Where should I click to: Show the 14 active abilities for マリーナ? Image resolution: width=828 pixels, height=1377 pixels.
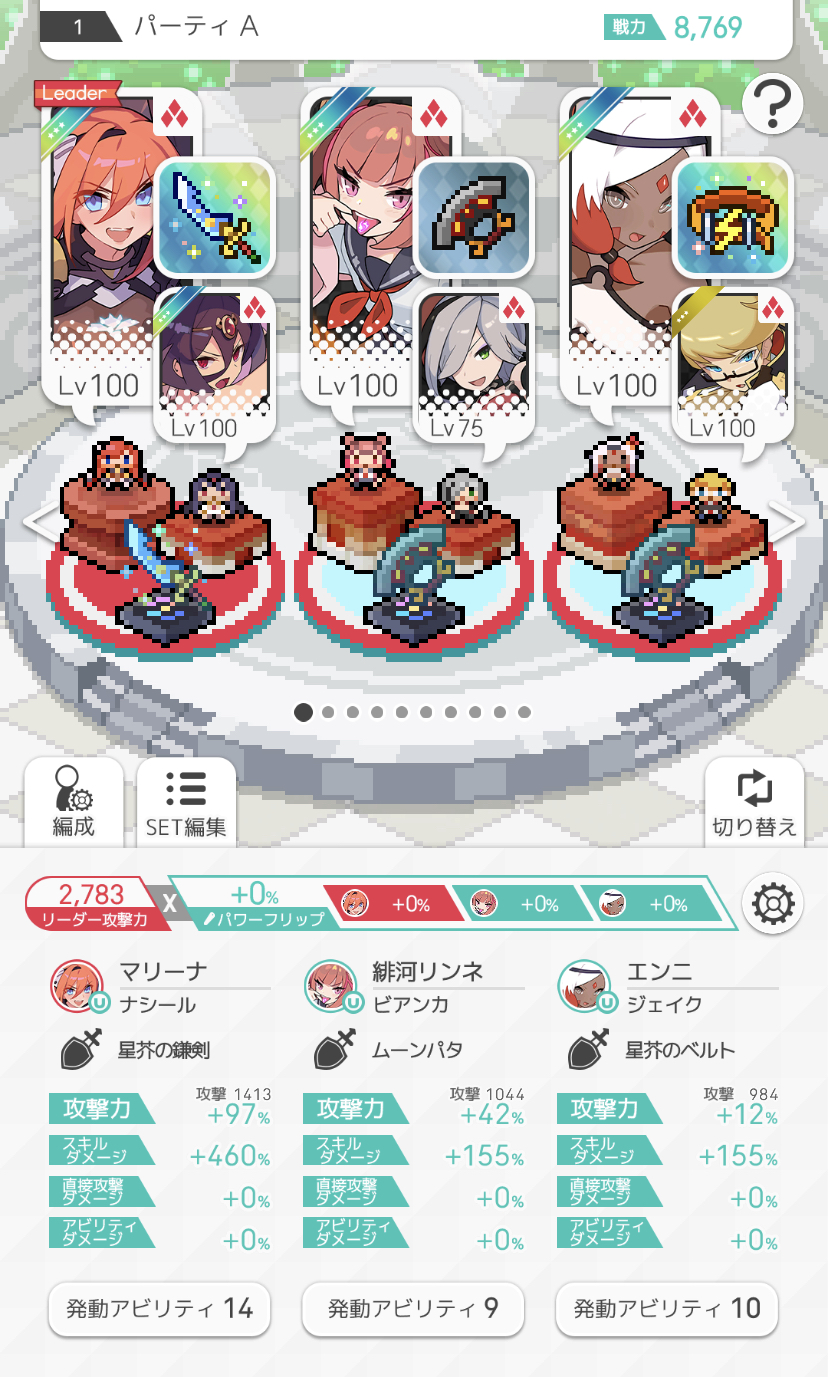[x=160, y=1308]
